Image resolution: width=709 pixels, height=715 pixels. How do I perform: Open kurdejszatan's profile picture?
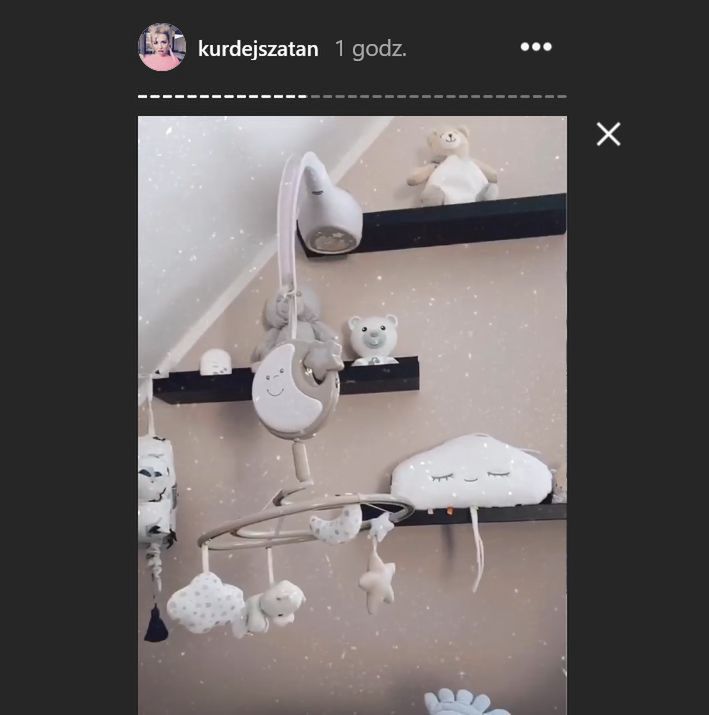[161, 47]
